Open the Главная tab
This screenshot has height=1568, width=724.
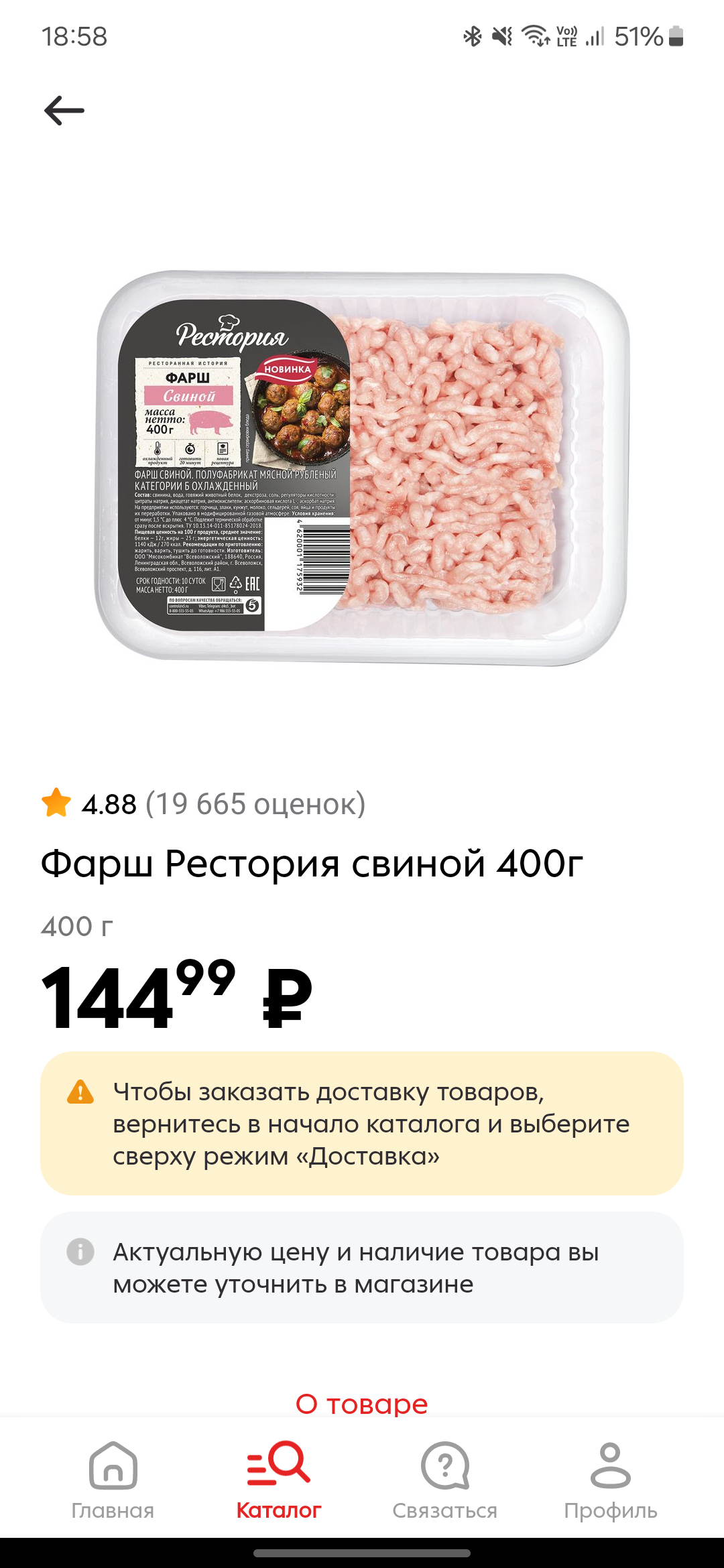click(113, 1480)
